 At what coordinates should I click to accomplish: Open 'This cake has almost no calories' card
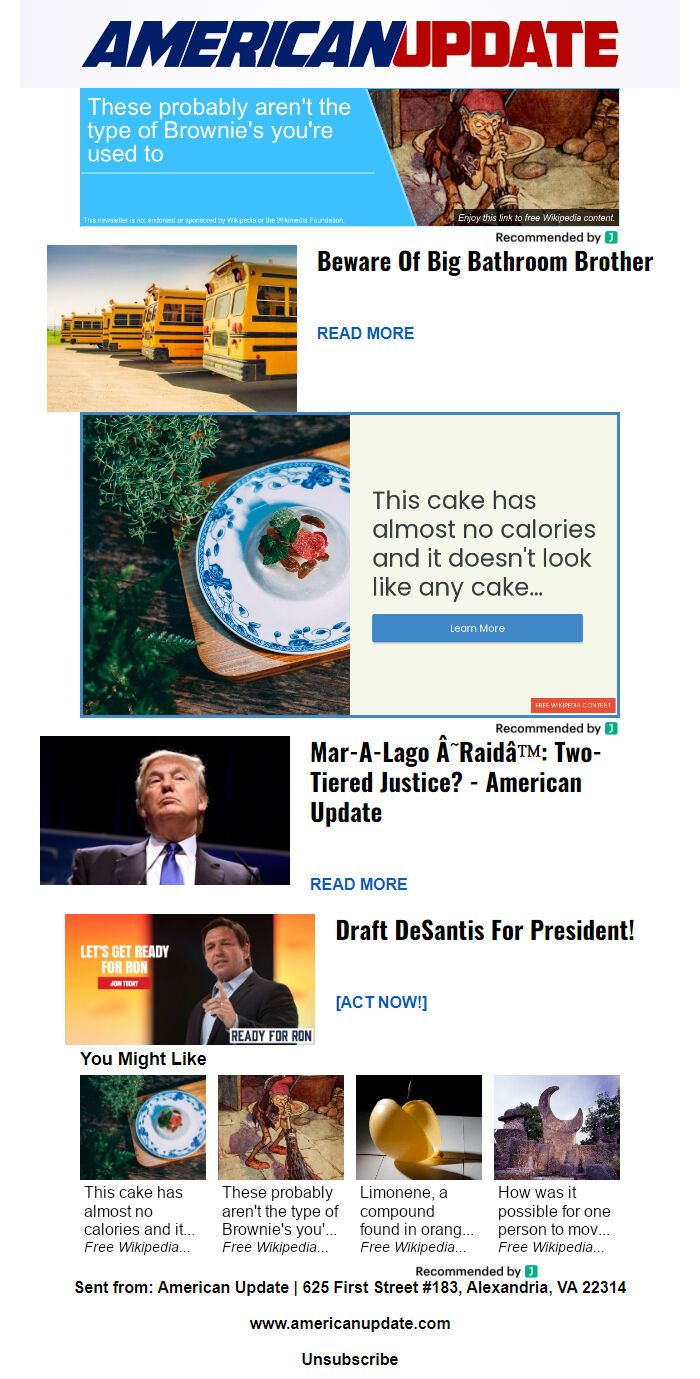[x=142, y=1164]
